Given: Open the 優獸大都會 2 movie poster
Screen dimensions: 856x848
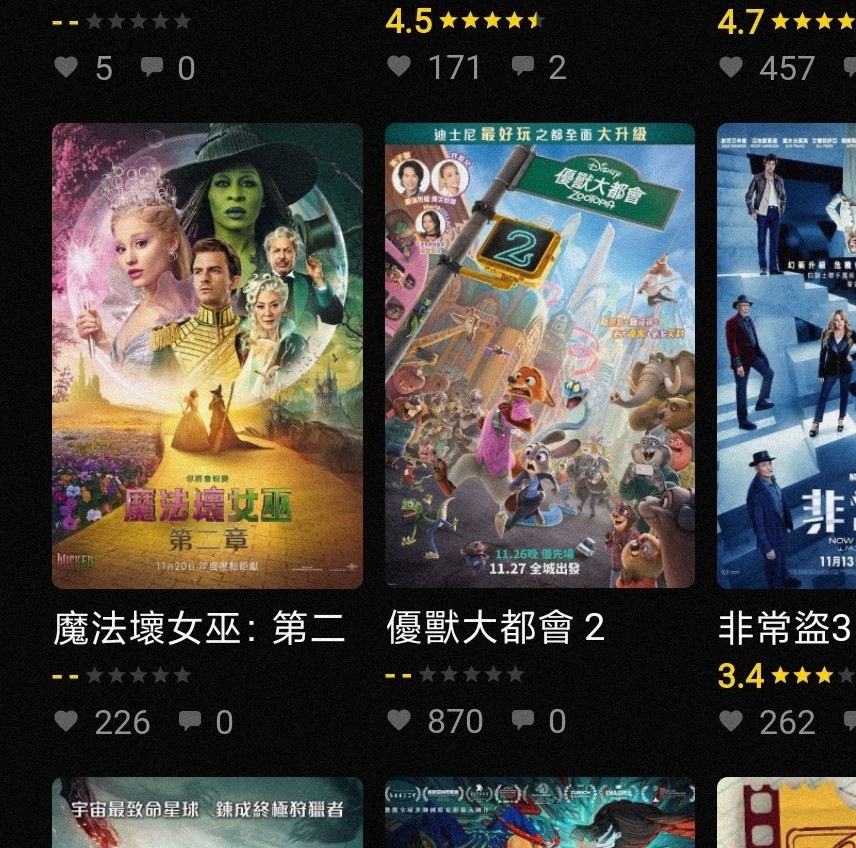Looking at the screenshot, I should (540, 355).
